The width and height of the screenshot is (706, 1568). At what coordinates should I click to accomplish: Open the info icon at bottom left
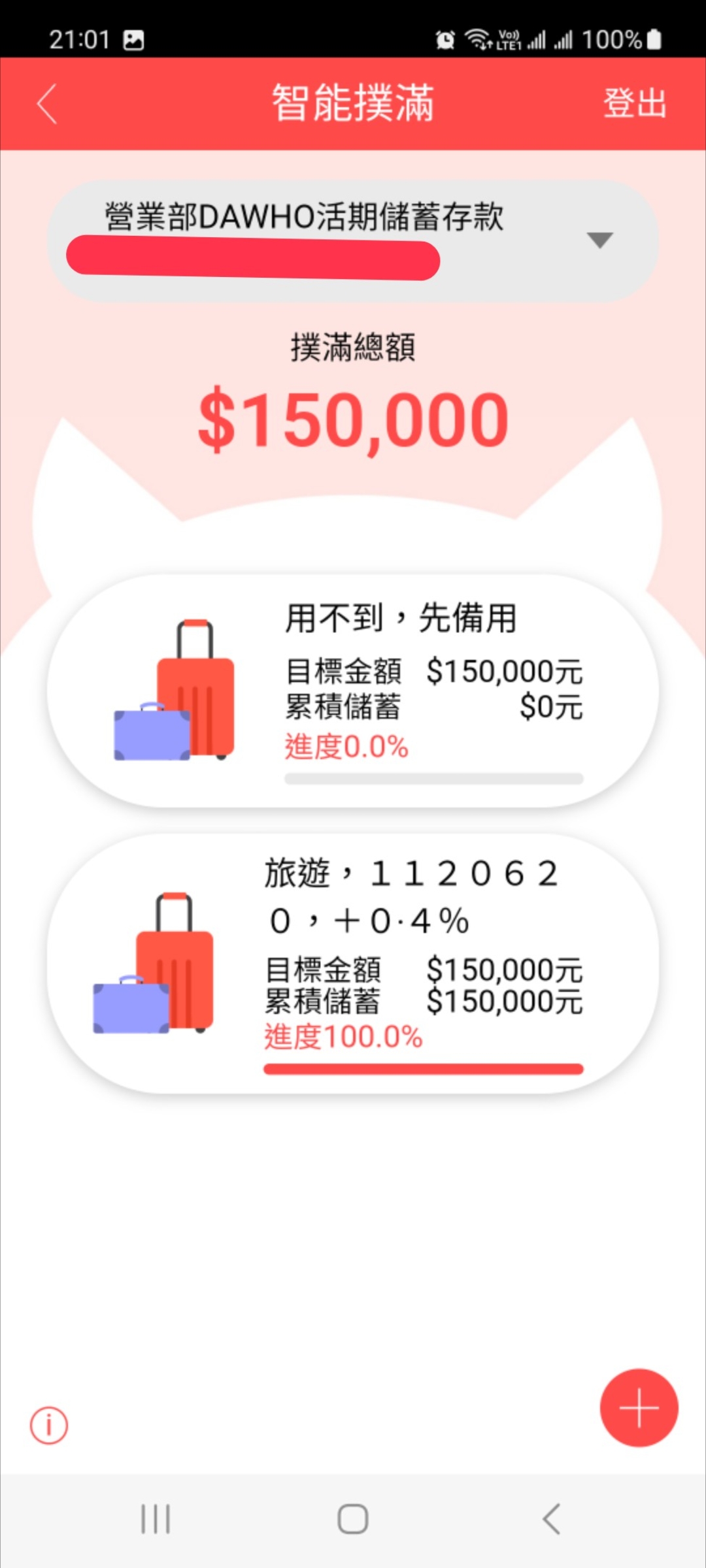pos(49,1425)
